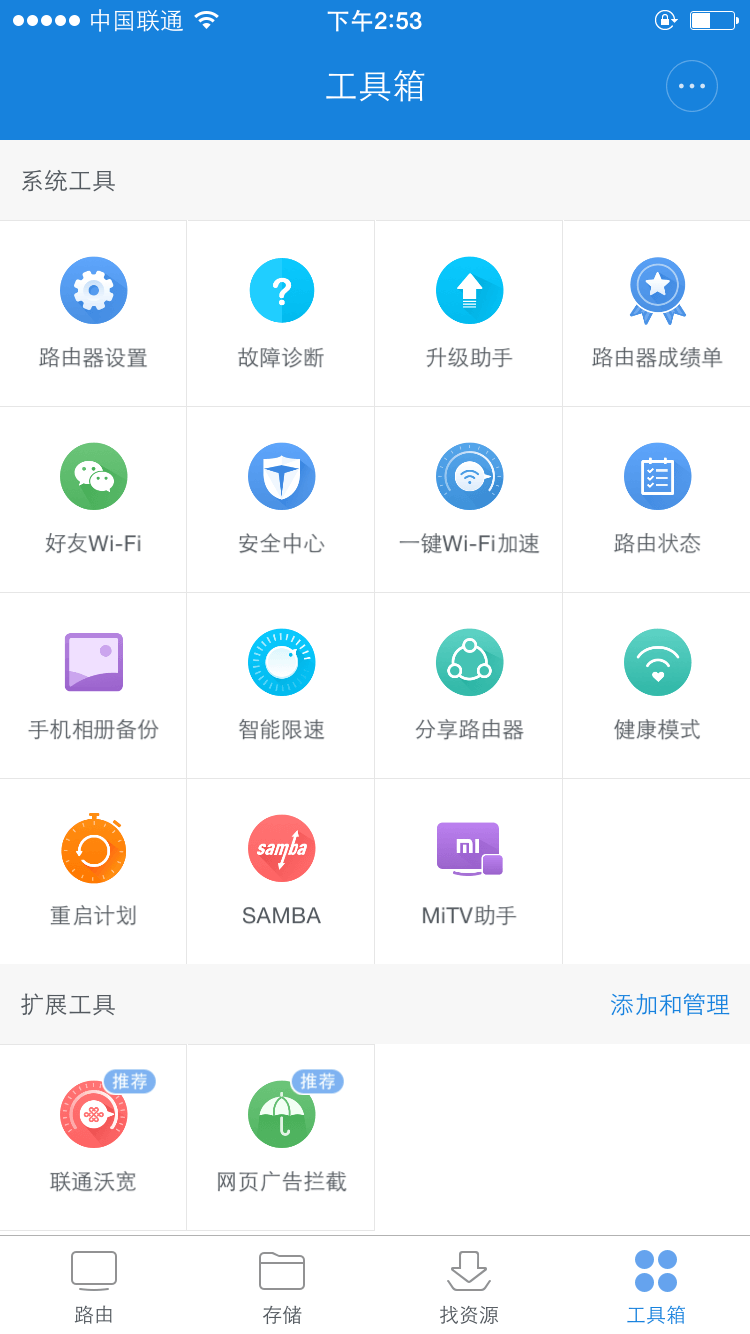
Task: Go to 安全中心 security center
Action: click(x=281, y=498)
